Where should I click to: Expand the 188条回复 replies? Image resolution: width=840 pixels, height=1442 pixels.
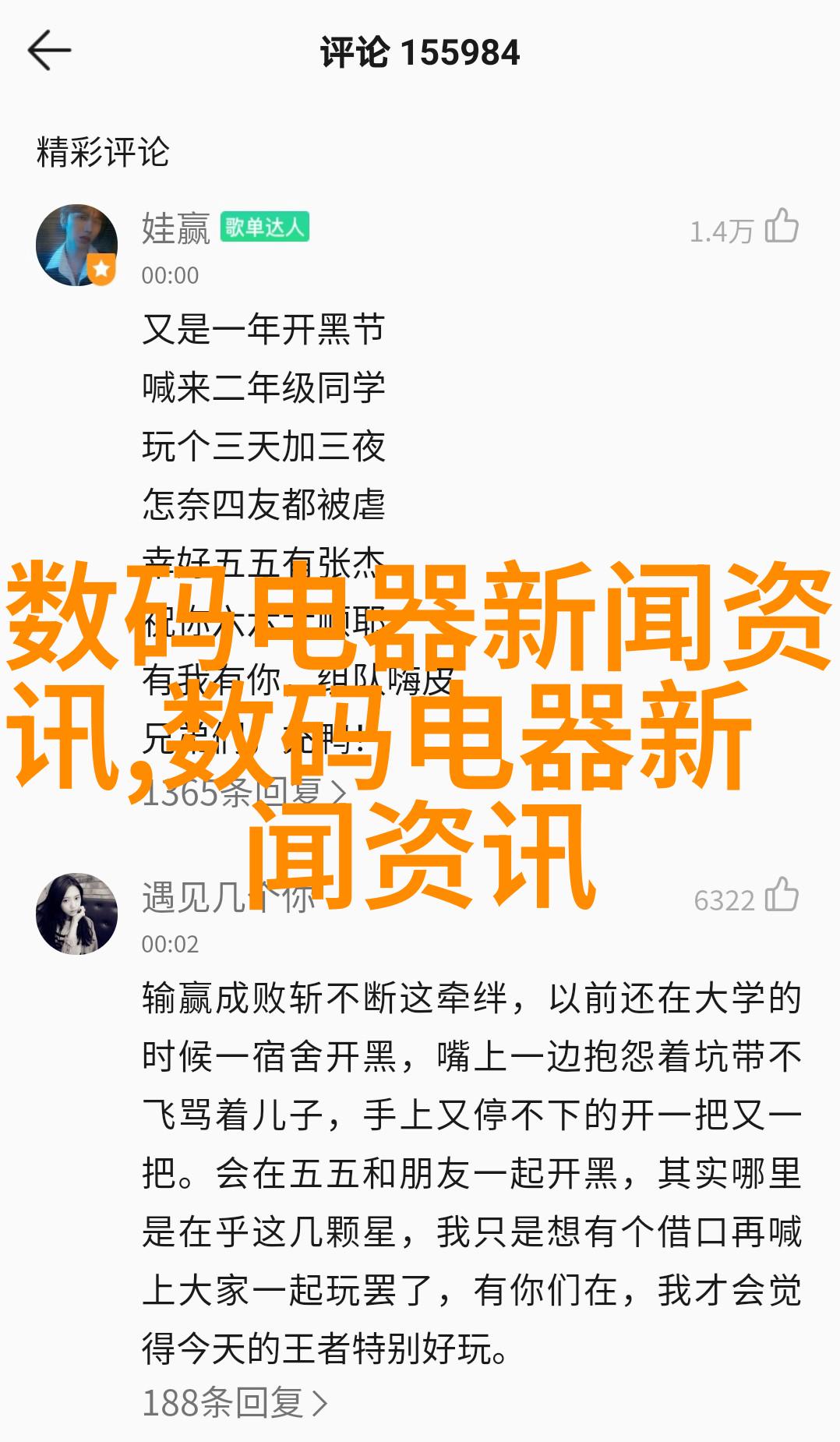tap(235, 1404)
